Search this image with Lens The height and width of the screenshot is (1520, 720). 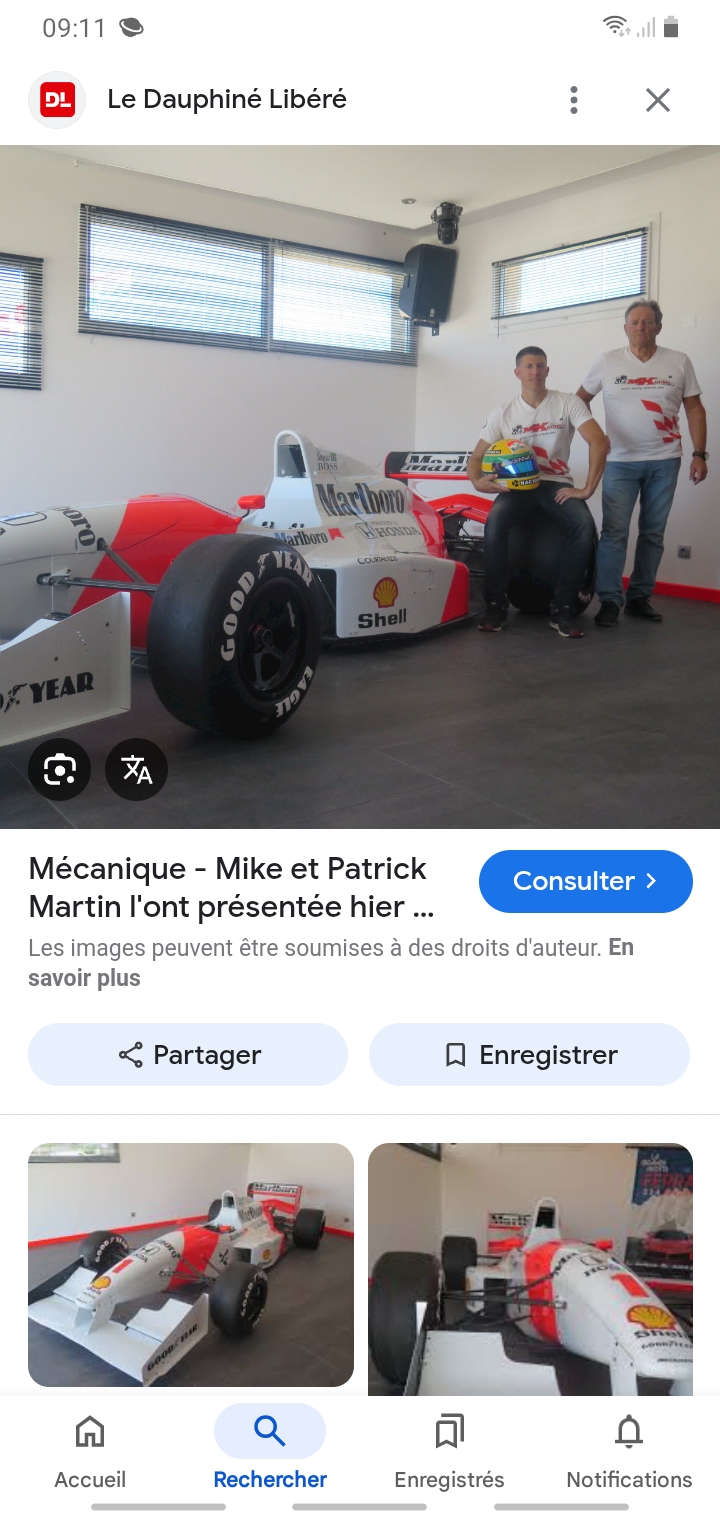60,769
